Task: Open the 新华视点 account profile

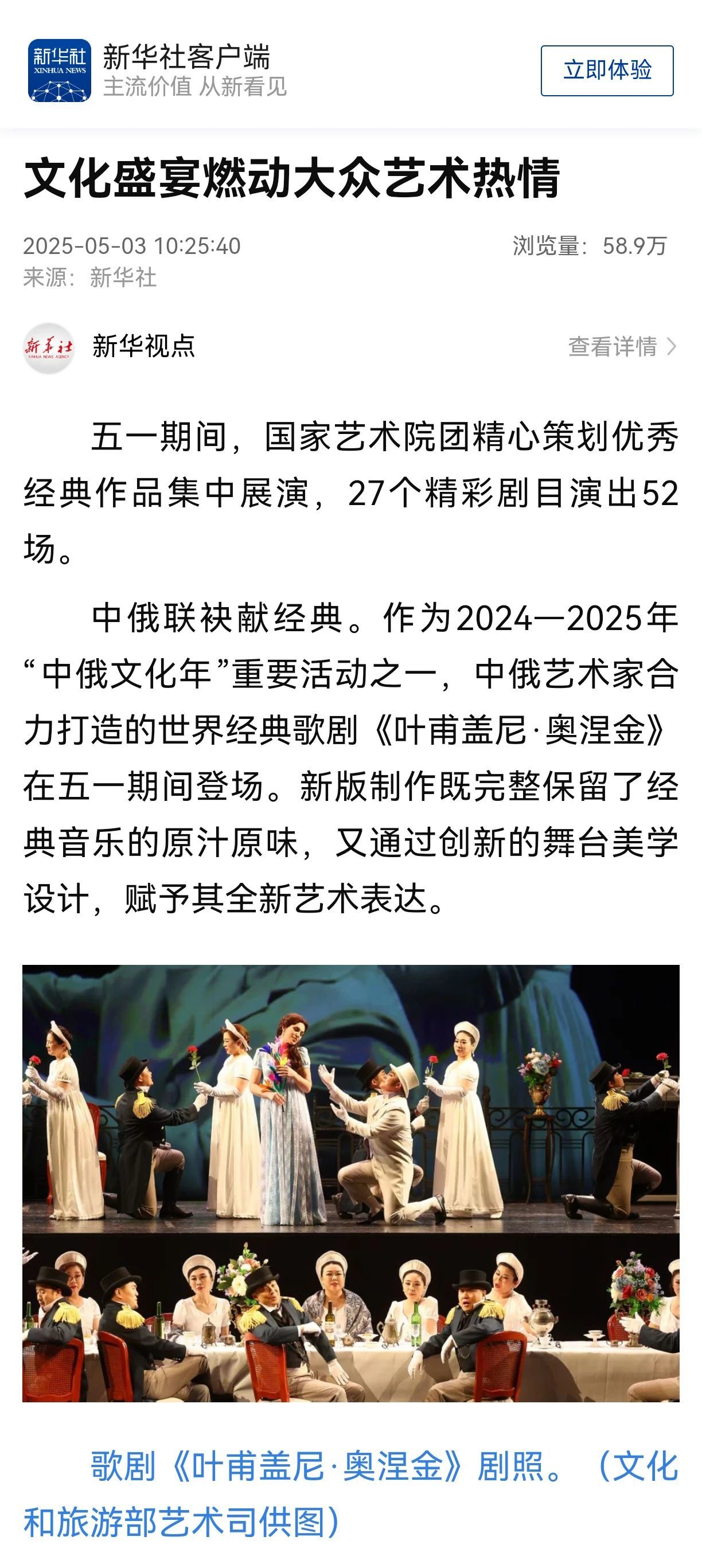Action: (144, 346)
